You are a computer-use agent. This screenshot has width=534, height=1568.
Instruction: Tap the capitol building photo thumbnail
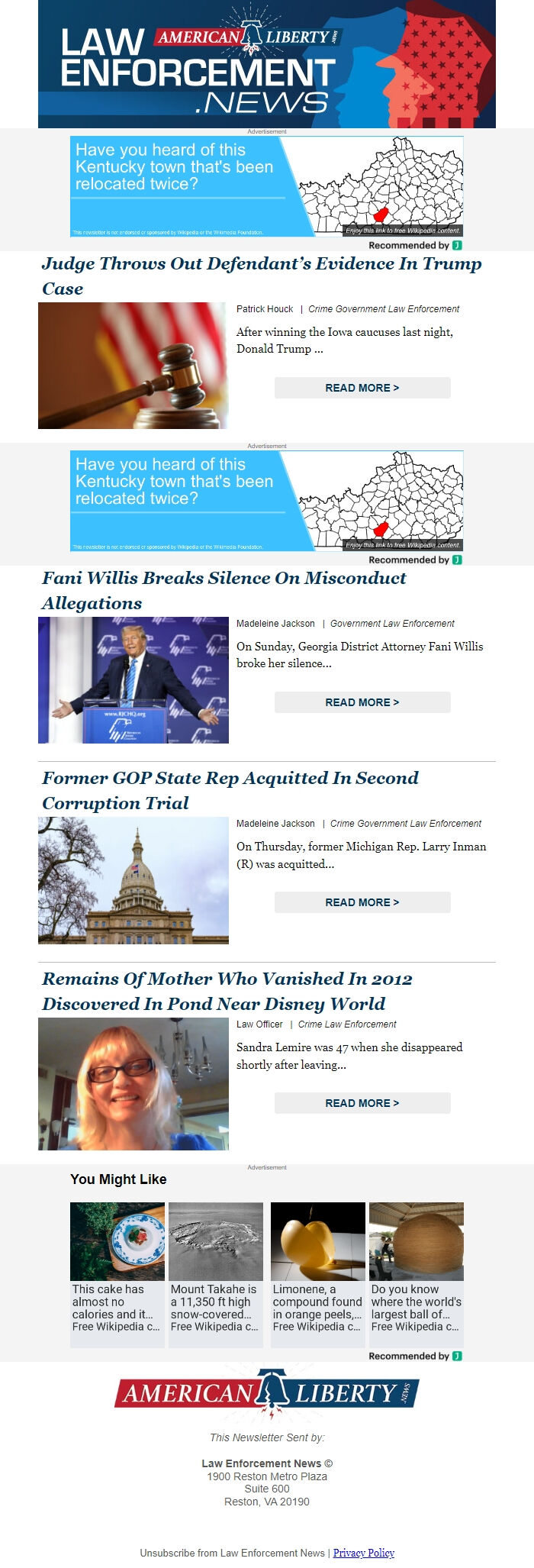pos(133,881)
